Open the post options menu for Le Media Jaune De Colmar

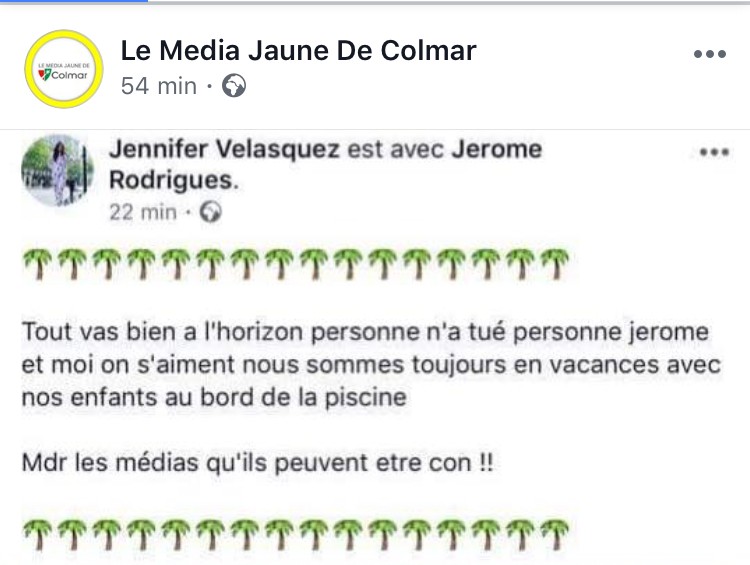coord(709,54)
